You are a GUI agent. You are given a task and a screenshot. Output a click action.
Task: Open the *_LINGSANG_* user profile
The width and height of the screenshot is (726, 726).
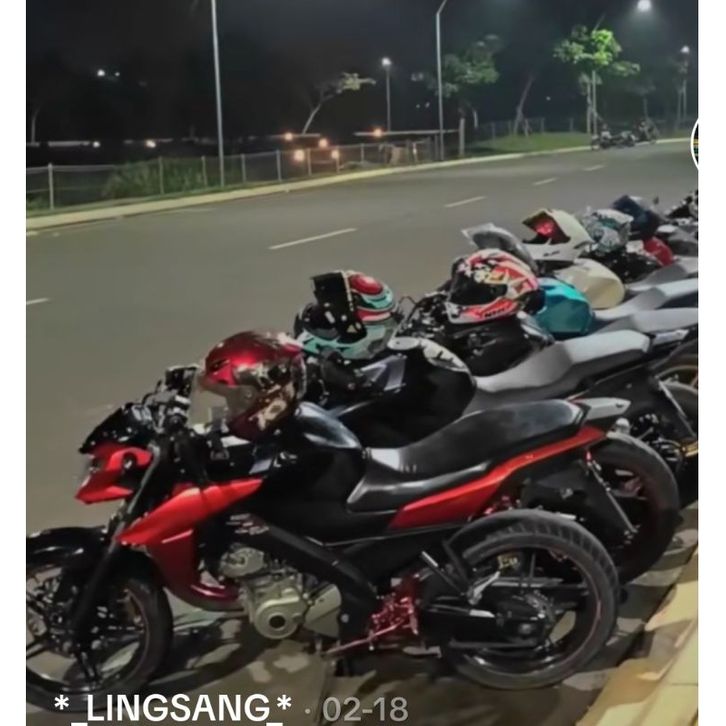click(x=172, y=707)
